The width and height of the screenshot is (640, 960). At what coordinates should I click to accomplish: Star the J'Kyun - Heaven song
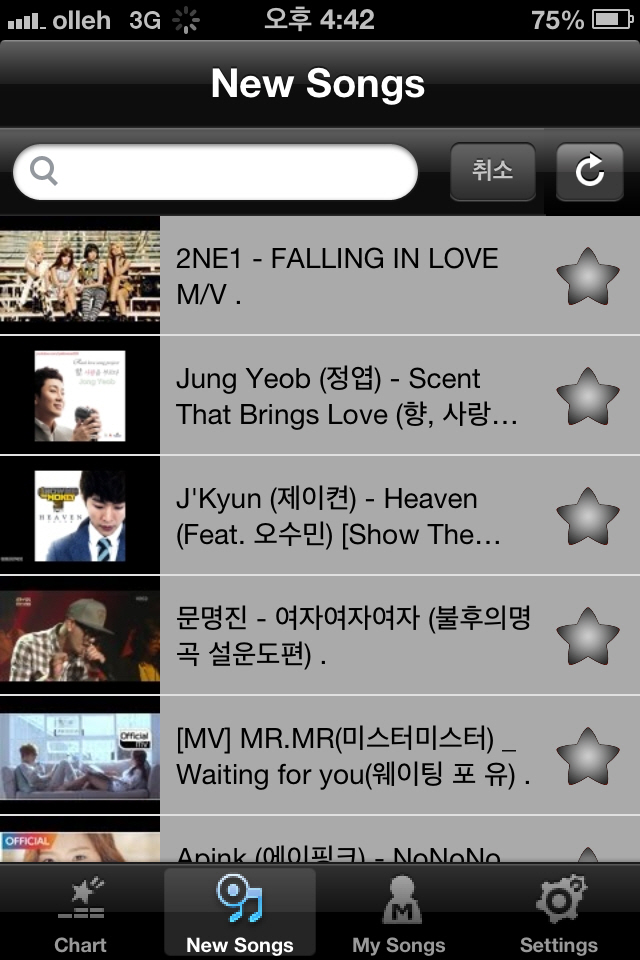587,516
